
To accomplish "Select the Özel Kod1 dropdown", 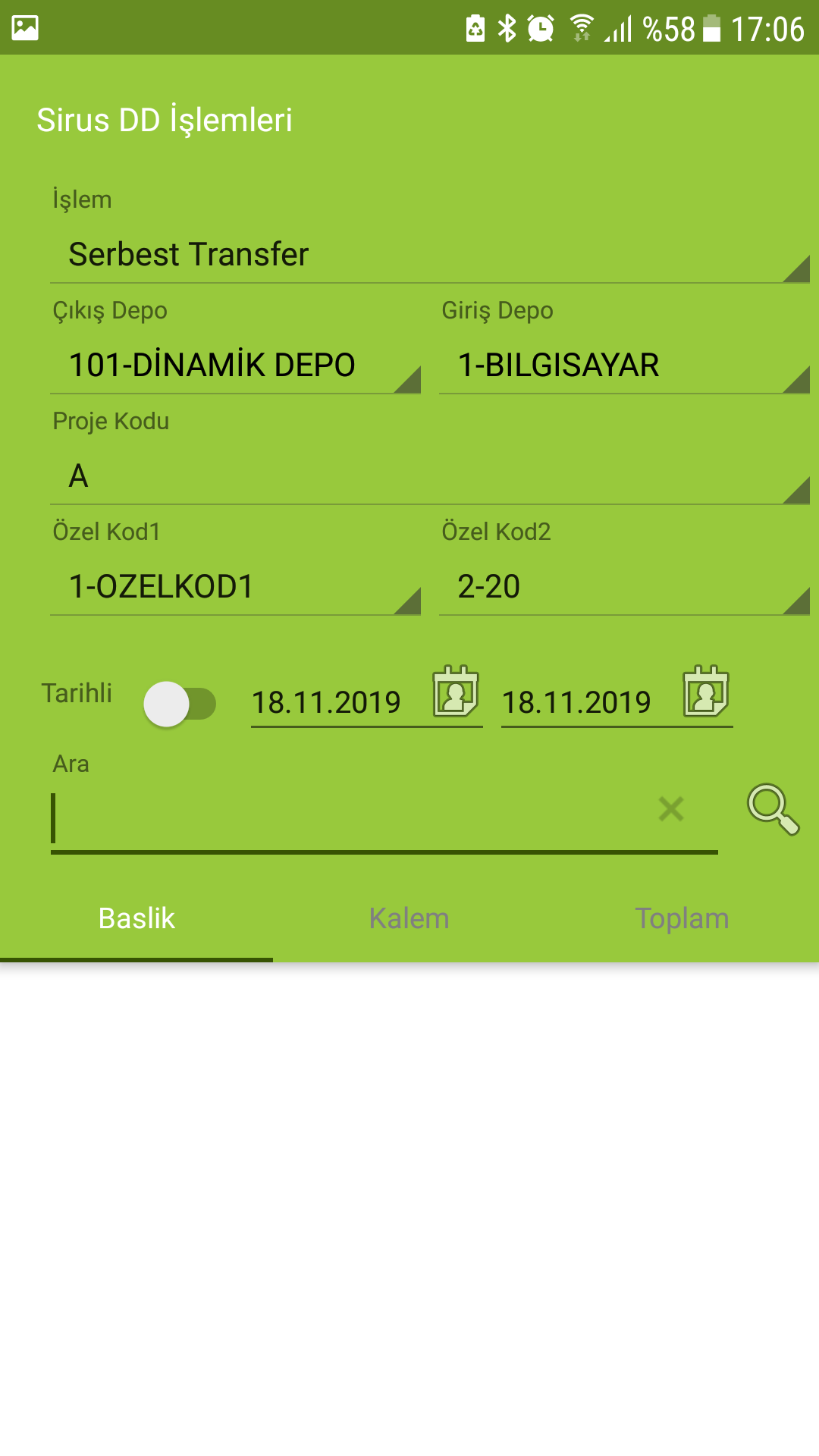I will [235, 587].
